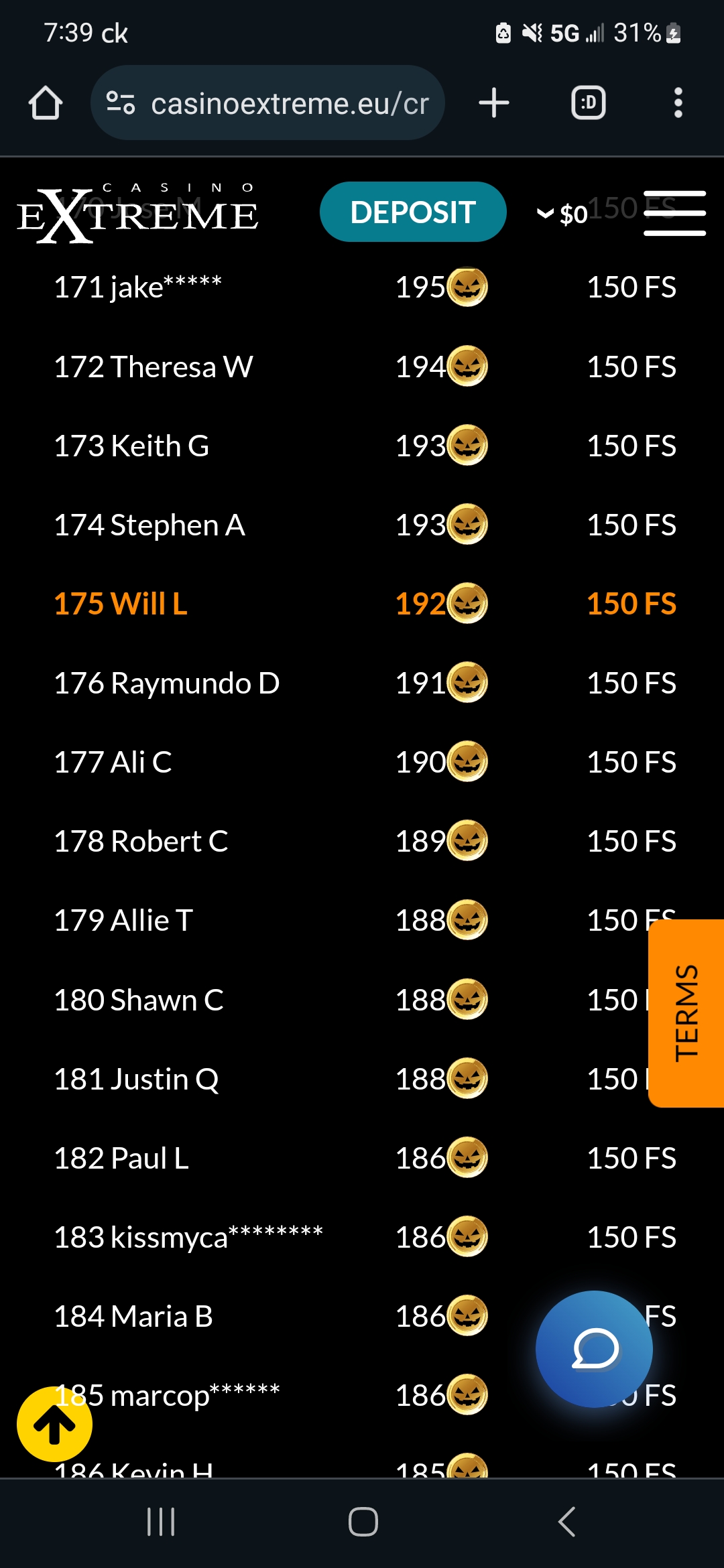Tap the Casino Extreme logo

point(137,212)
